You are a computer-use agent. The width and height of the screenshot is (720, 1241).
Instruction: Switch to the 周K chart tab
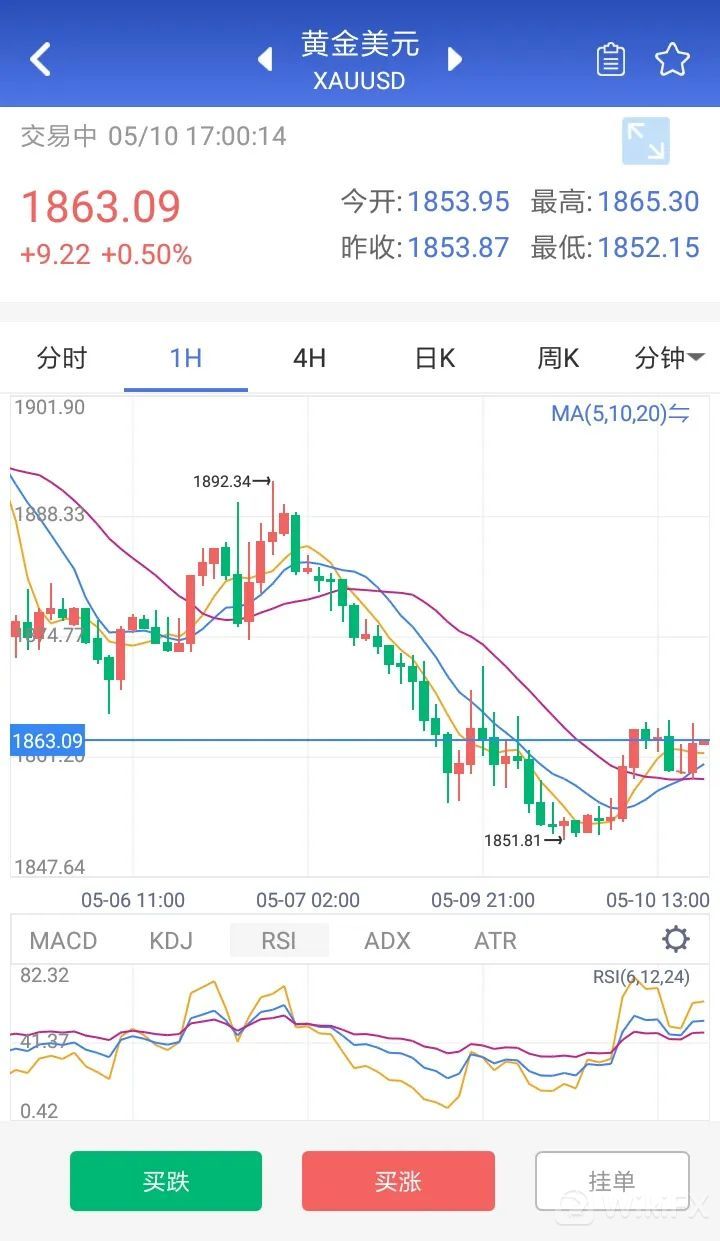pos(558,358)
